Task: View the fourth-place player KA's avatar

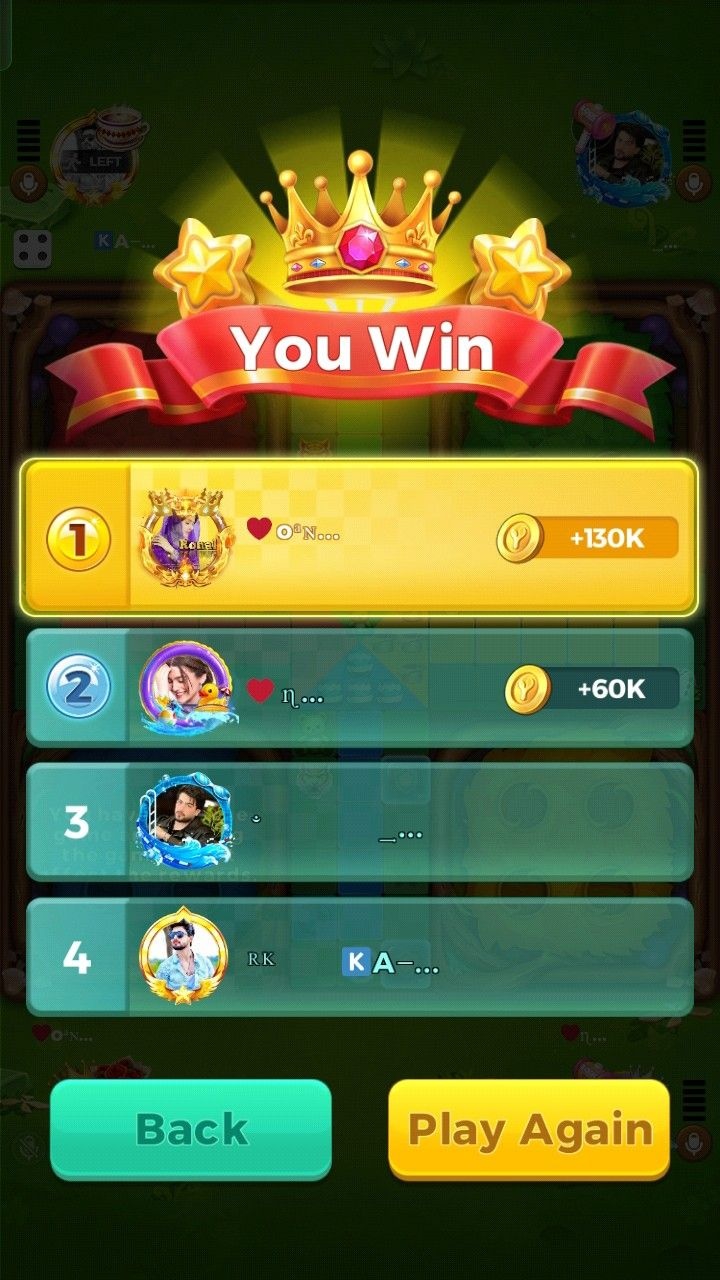Action: coord(183,957)
